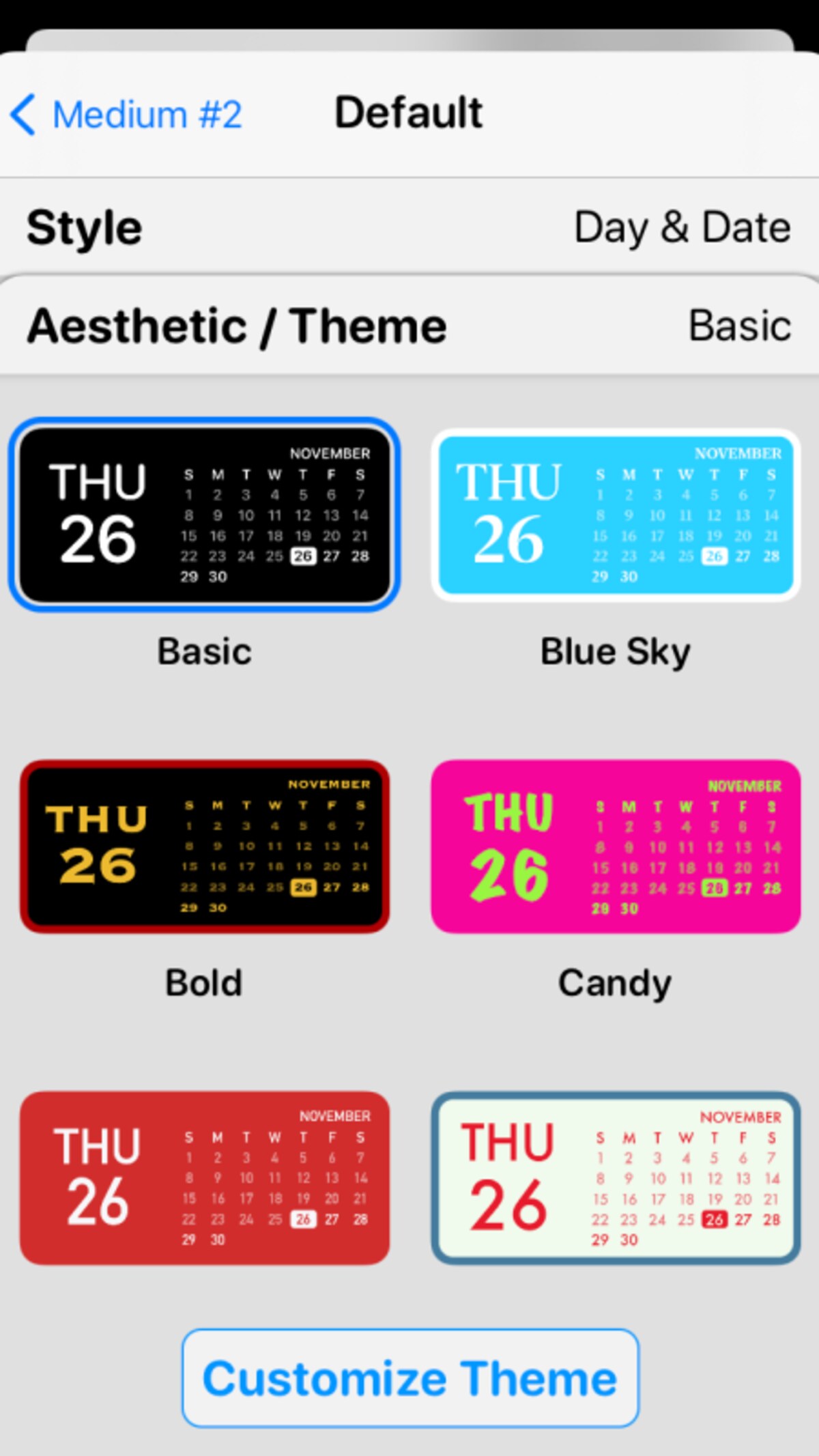Go back to Medium #2
Viewport: 819px width, 1456px height.
tap(126, 114)
